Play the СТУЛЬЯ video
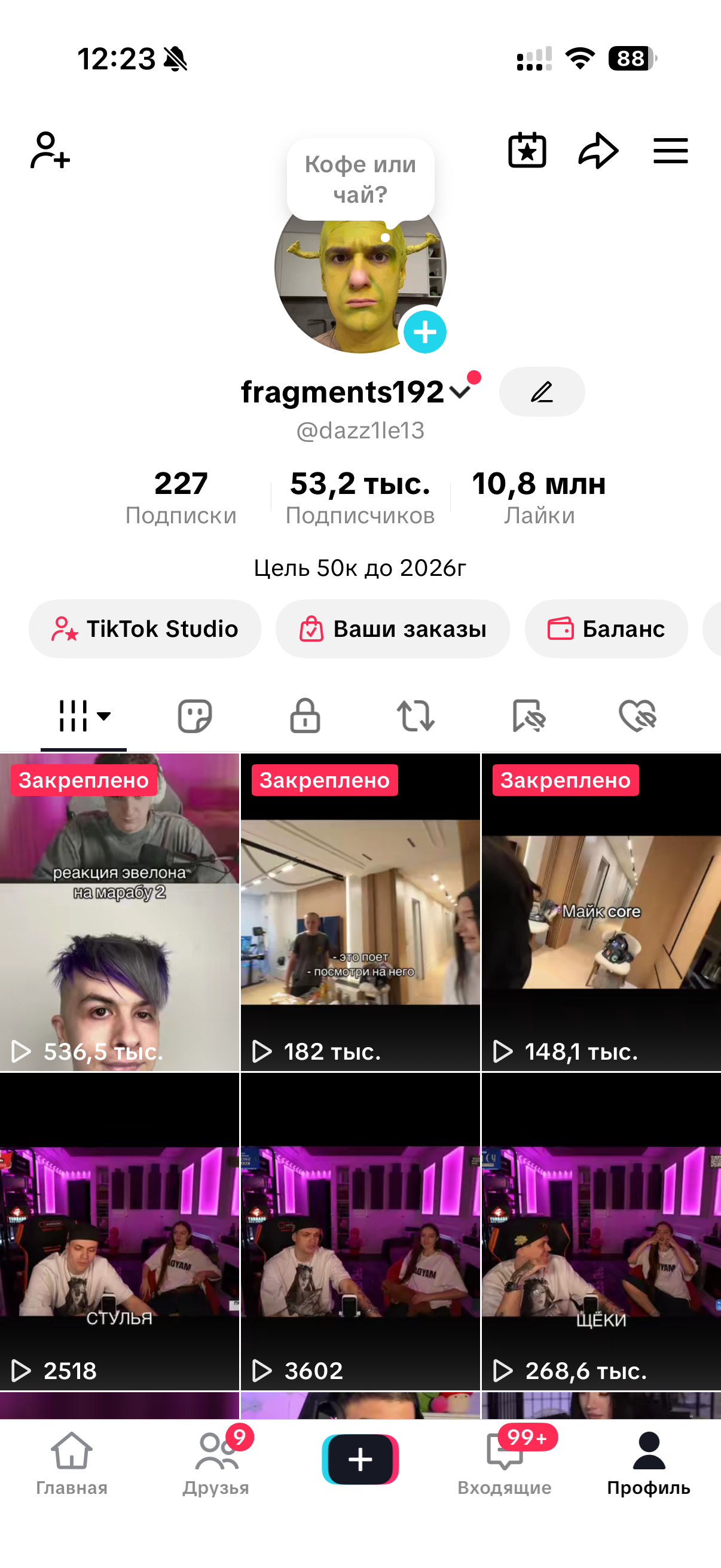Screen dimensions: 721x1568 119,1233
